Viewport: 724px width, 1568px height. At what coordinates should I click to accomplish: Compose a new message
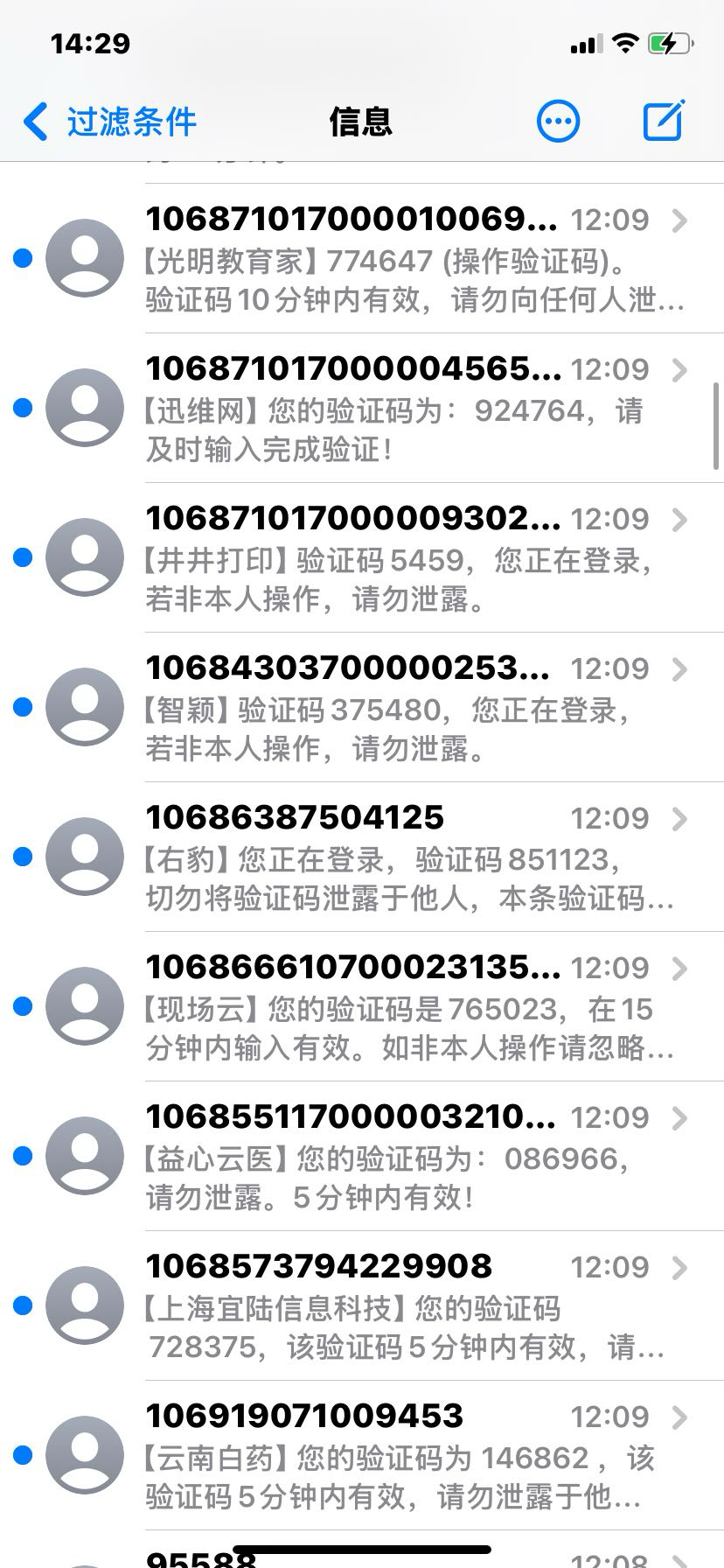coord(664,121)
